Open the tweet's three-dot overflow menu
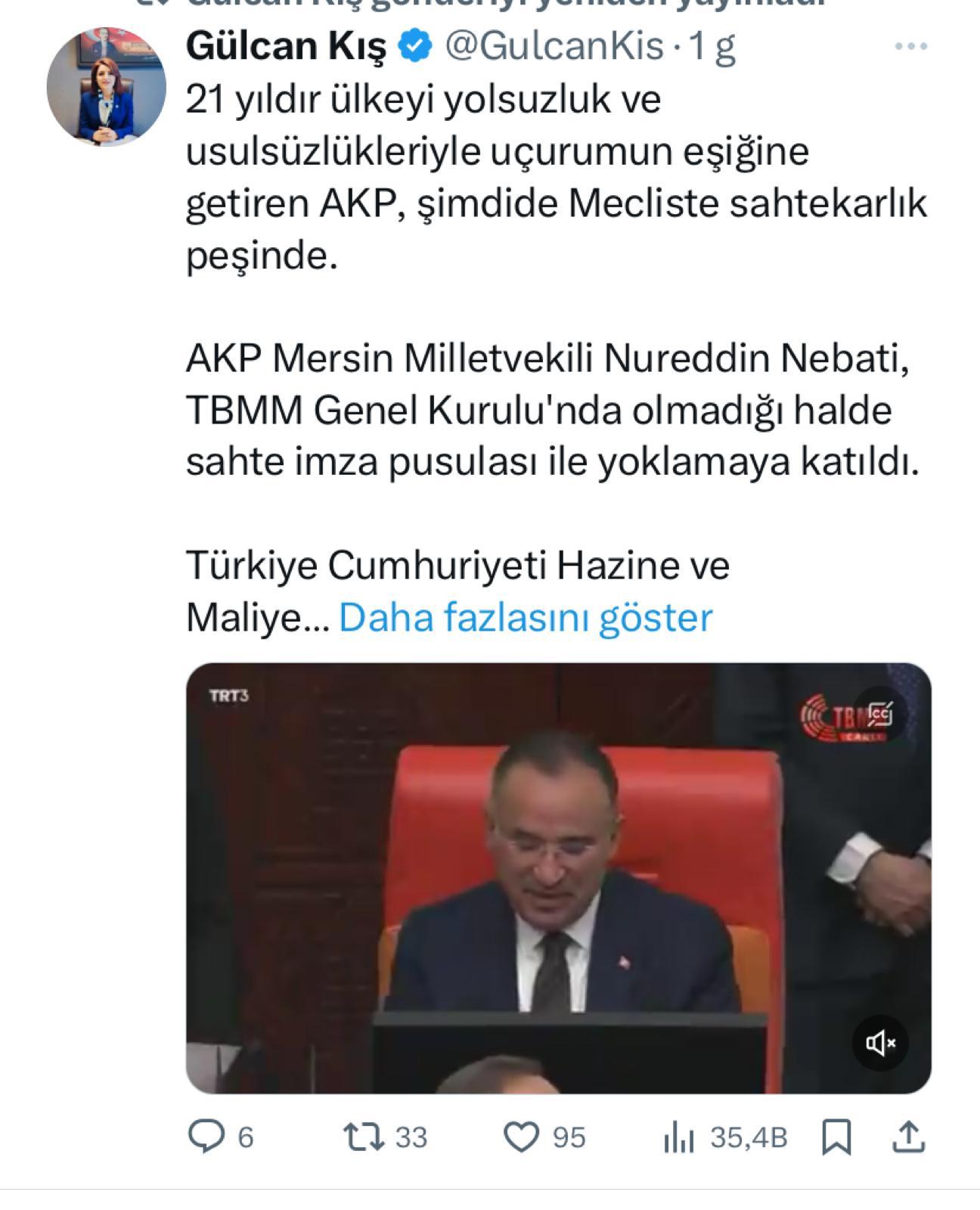This screenshot has width=980, height=1210. click(910, 47)
